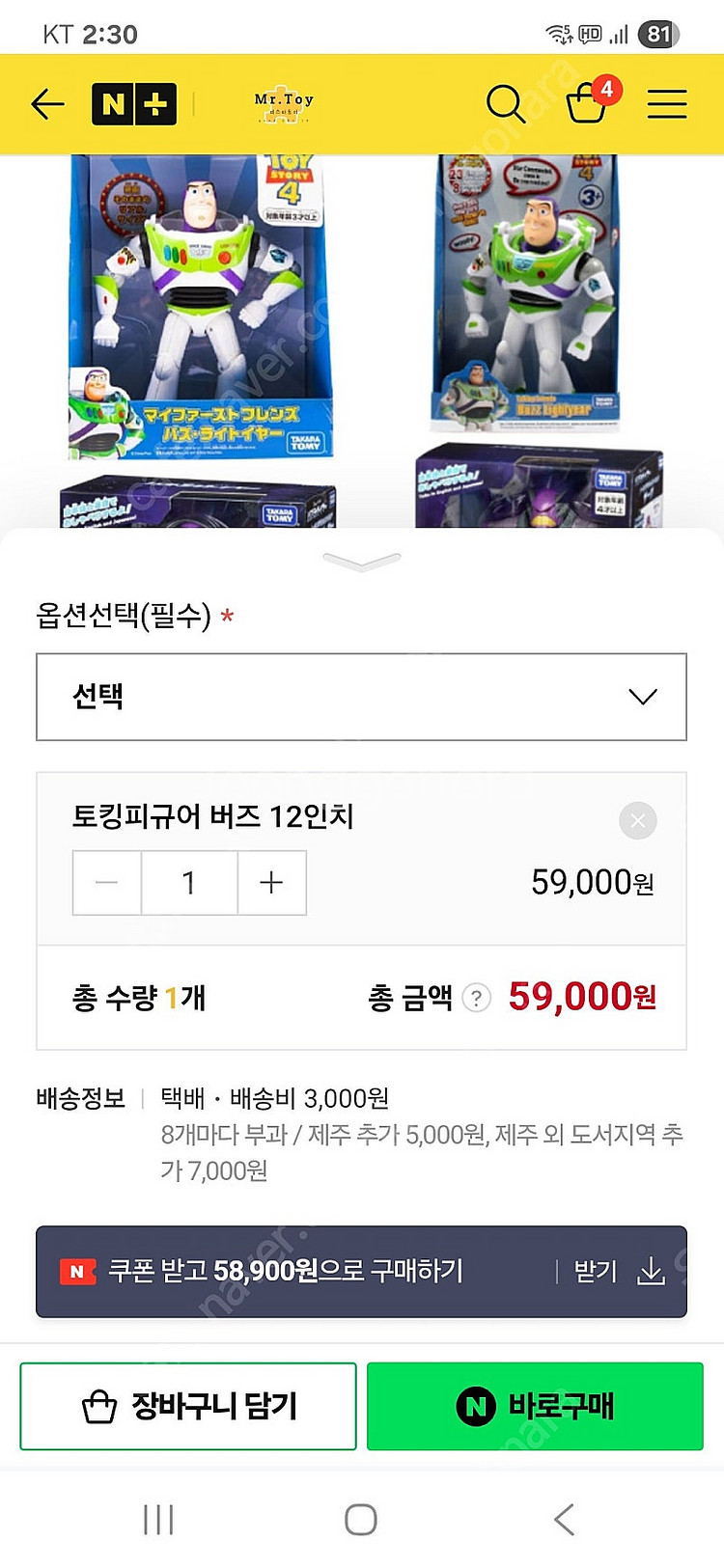The width and height of the screenshot is (724, 1568).
Task: Tap the system home button
Action: [x=361, y=1519]
